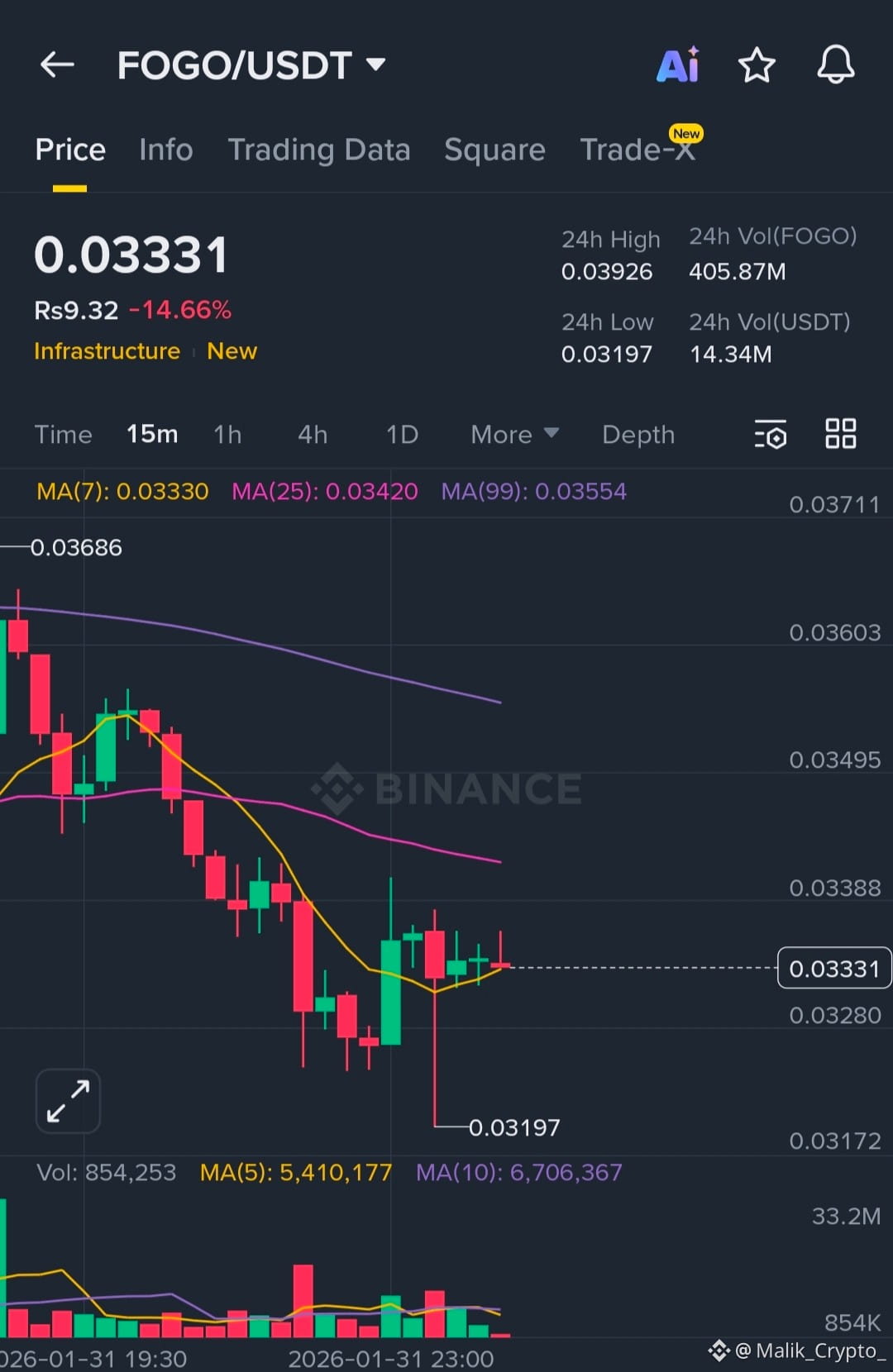The height and width of the screenshot is (1372, 893).
Task: Open the Square tab
Action: (494, 150)
